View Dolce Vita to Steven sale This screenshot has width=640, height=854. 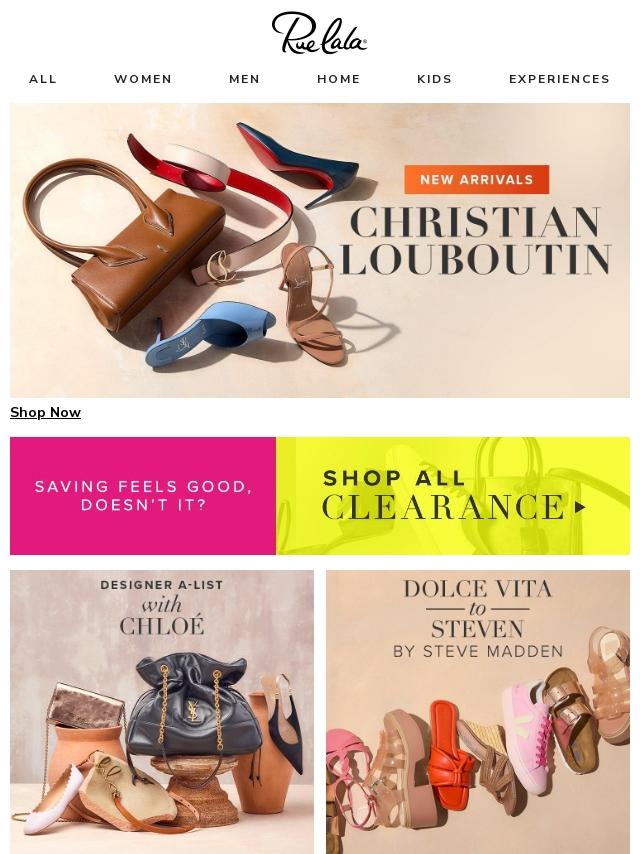pyautogui.click(x=478, y=711)
